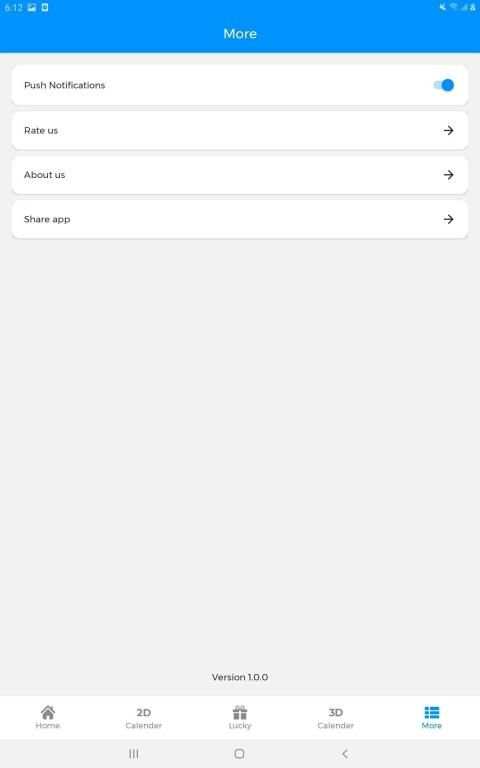Viewport: 480px width, 768px height.
Task: Tap the More tab
Action: (432, 717)
